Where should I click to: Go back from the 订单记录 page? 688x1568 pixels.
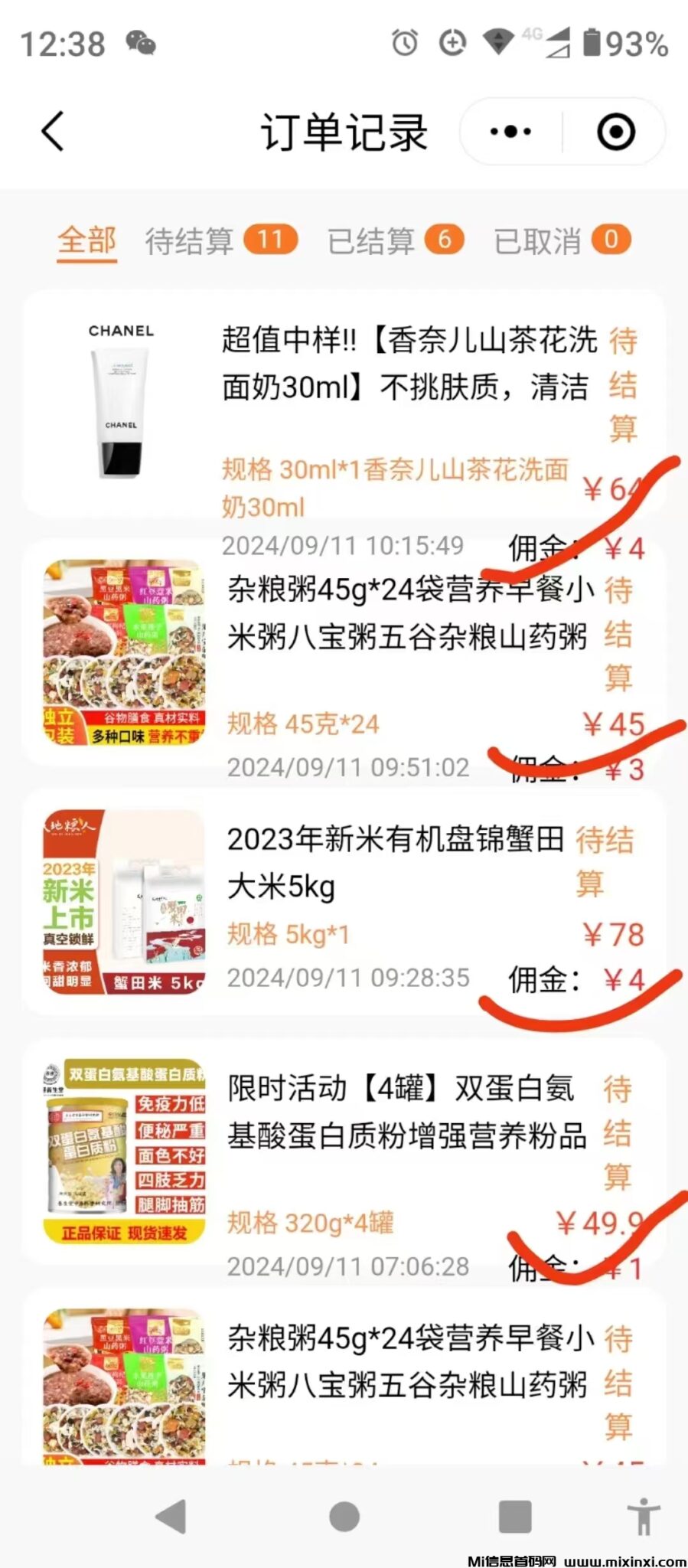click(x=52, y=131)
